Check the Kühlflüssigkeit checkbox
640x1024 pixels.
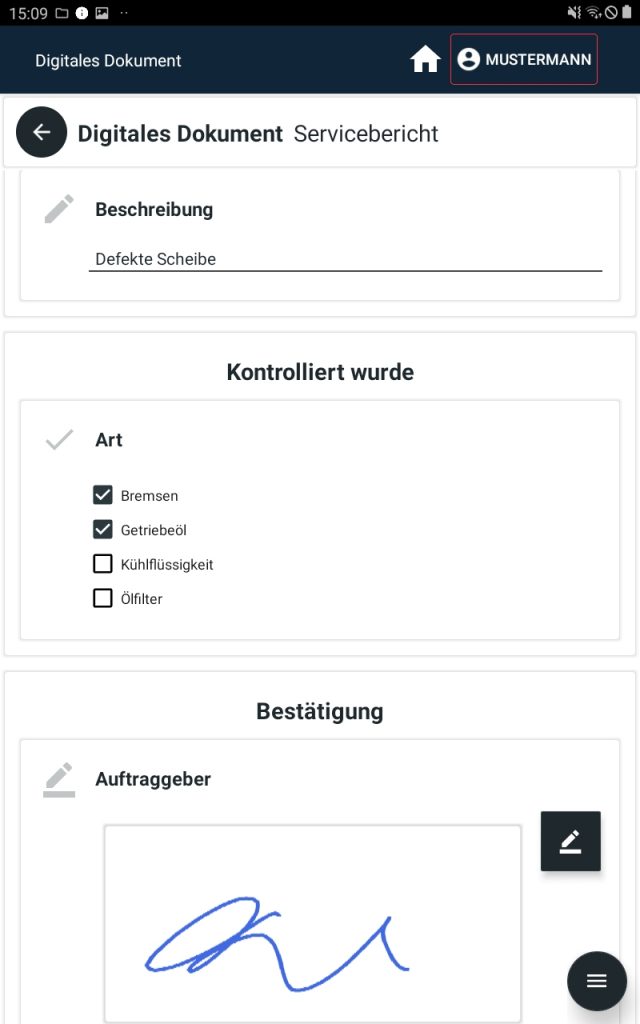pos(103,564)
